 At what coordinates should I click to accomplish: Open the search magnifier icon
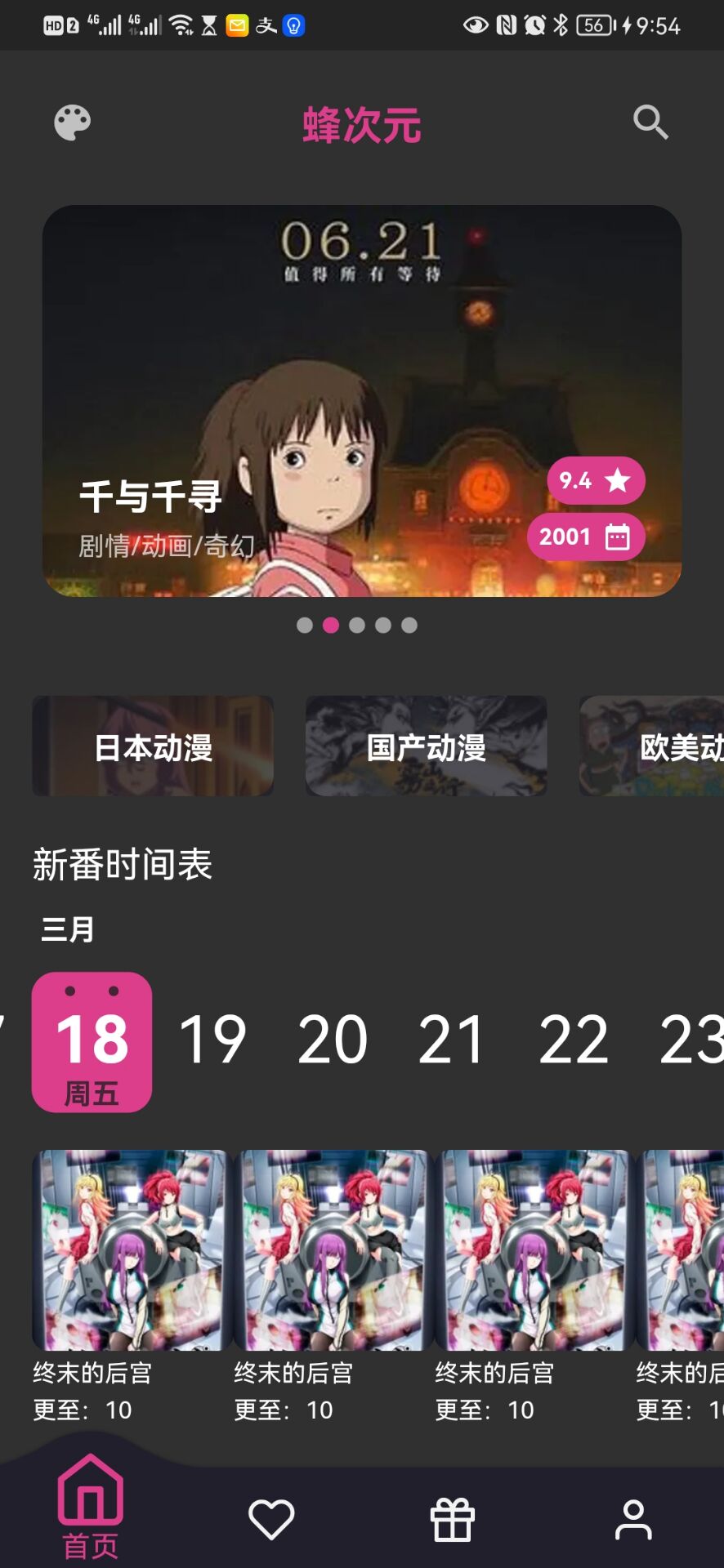pyautogui.click(x=650, y=122)
